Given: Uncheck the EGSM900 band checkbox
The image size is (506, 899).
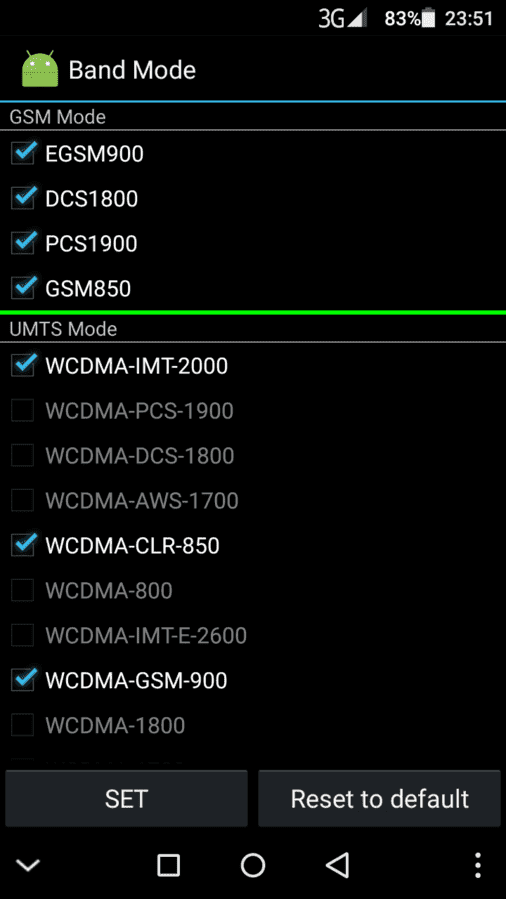Looking at the screenshot, I should [x=23, y=153].
